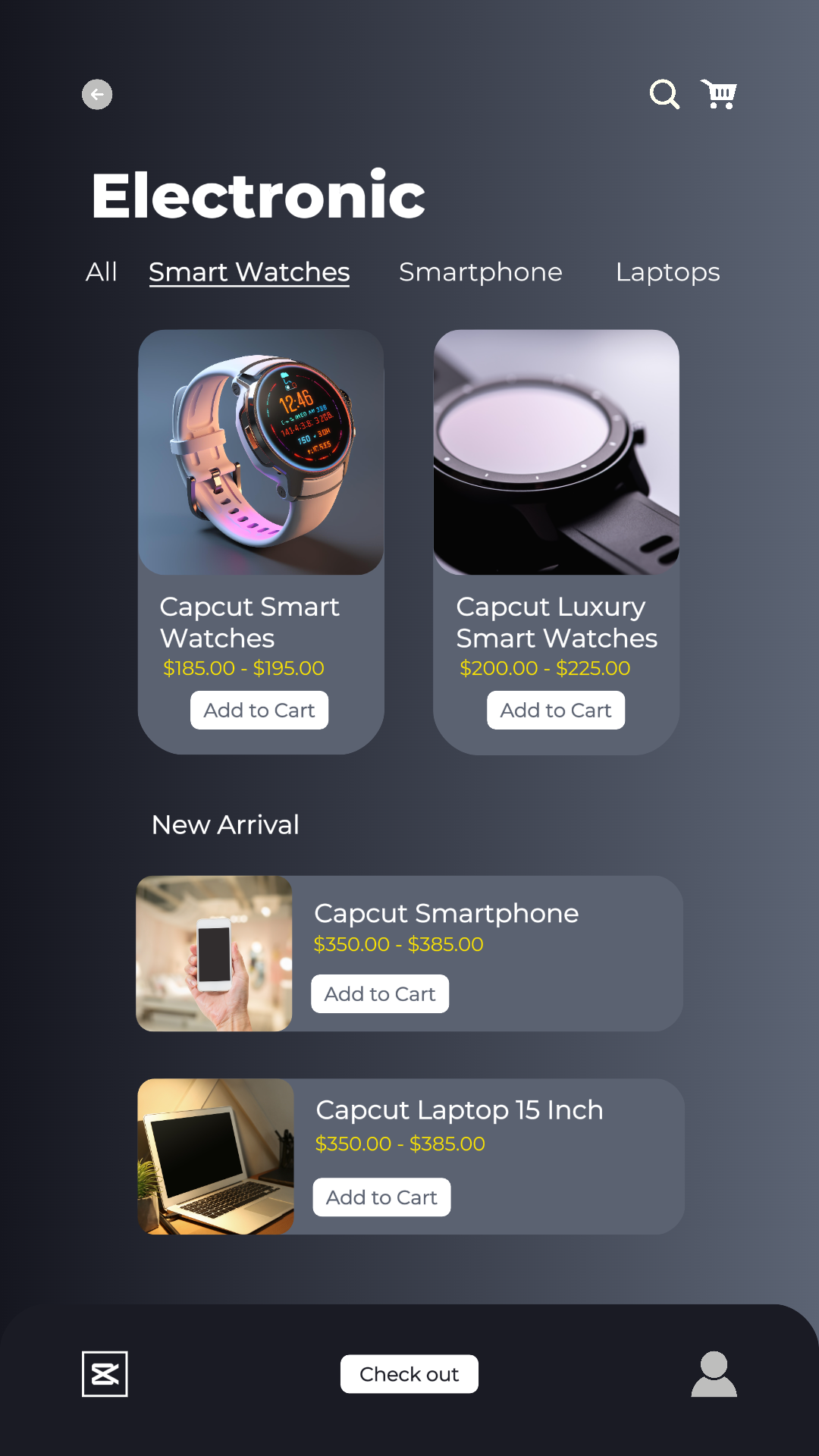The width and height of the screenshot is (819, 1456).
Task: Show the Laptops category
Action: [x=667, y=271]
